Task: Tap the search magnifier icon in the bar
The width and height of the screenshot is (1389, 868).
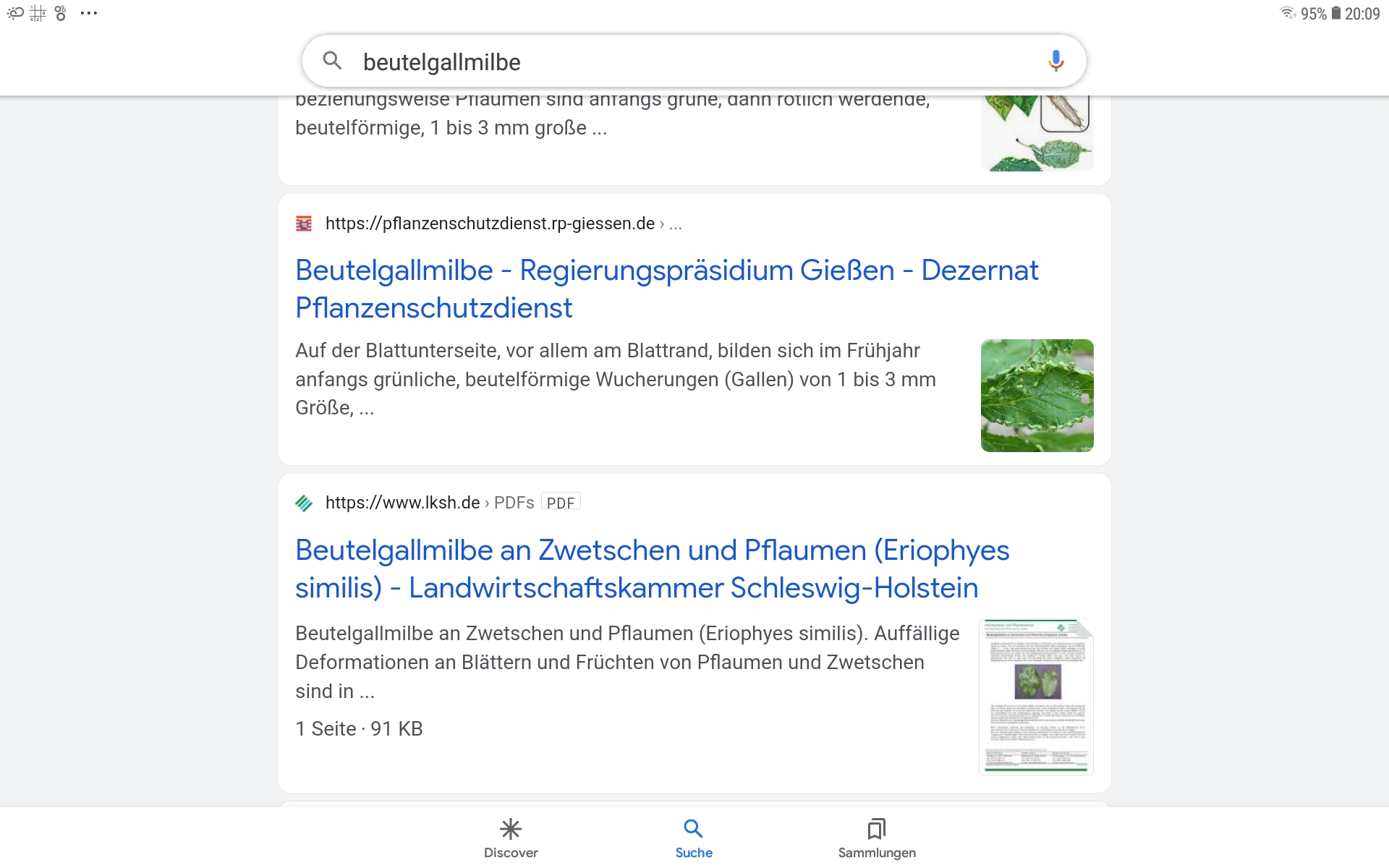Action: [332, 61]
